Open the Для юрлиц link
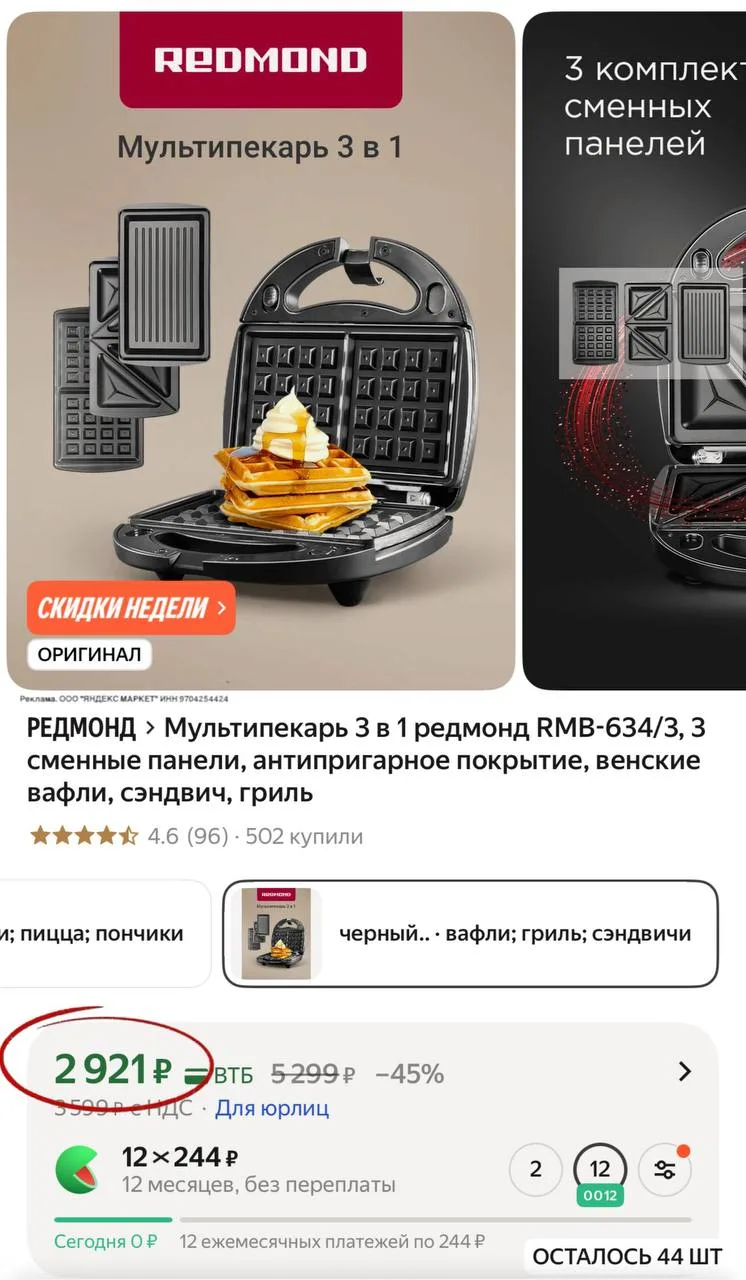Viewport: 746px width, 1280px height. click(272, 1108)
